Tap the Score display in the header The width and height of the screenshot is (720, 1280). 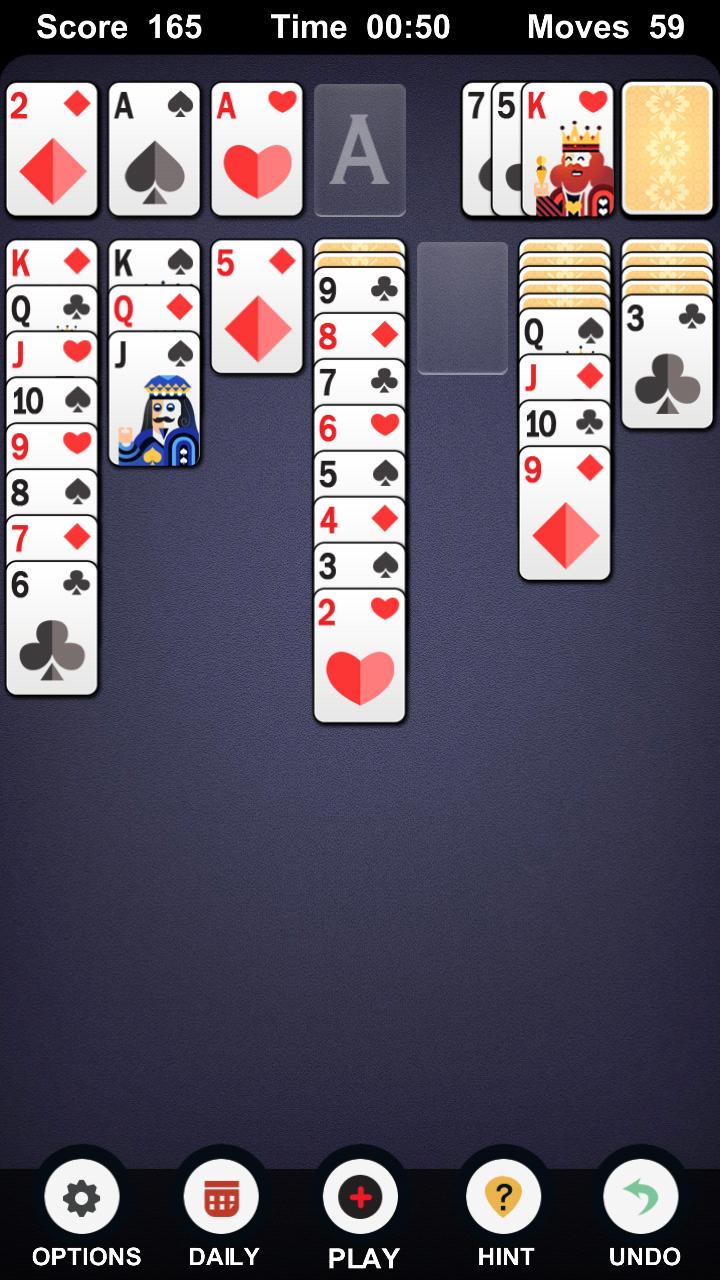(x=120, y=27)
